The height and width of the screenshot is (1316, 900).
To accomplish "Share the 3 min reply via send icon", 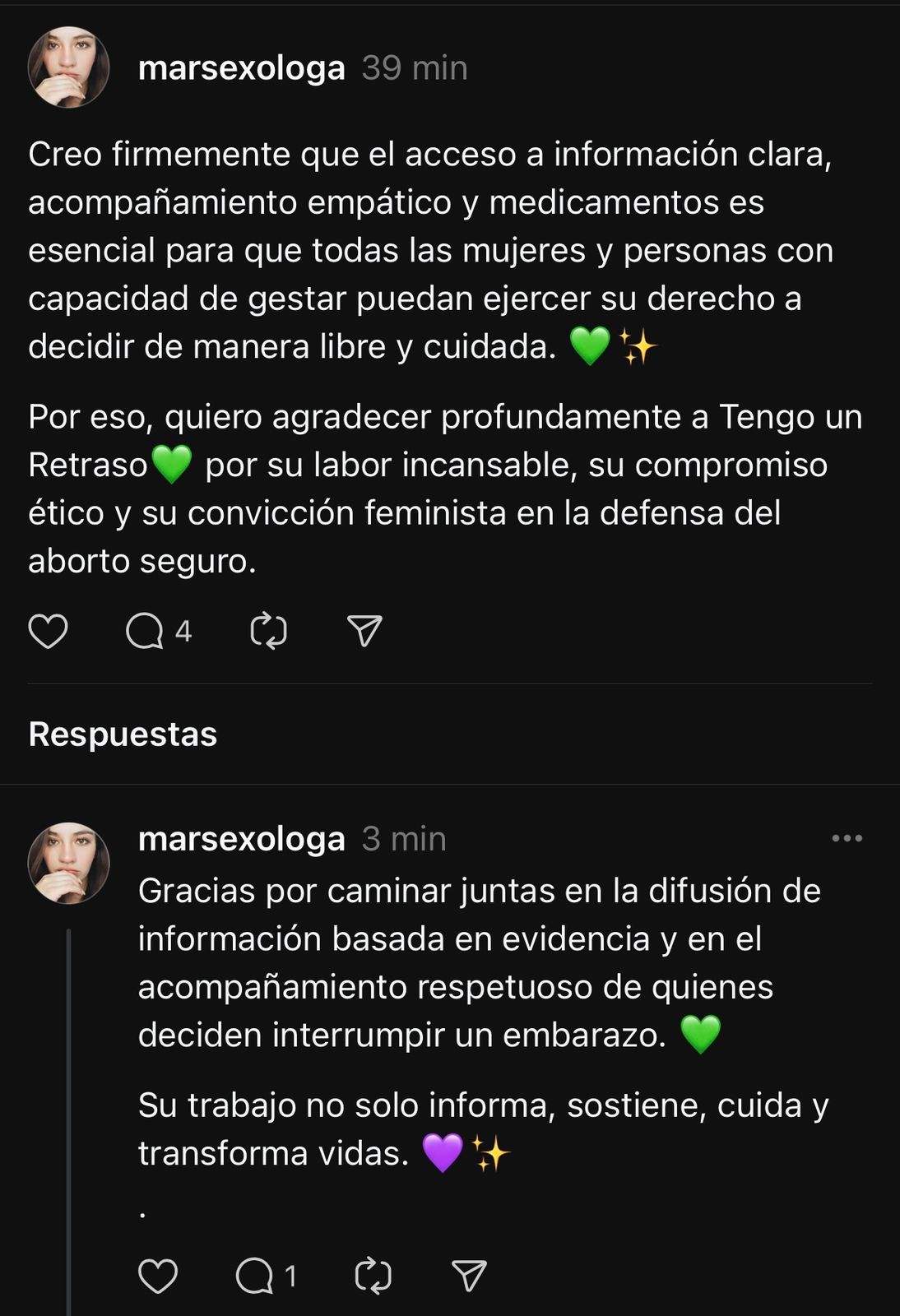I will (x=469, y=1276).
